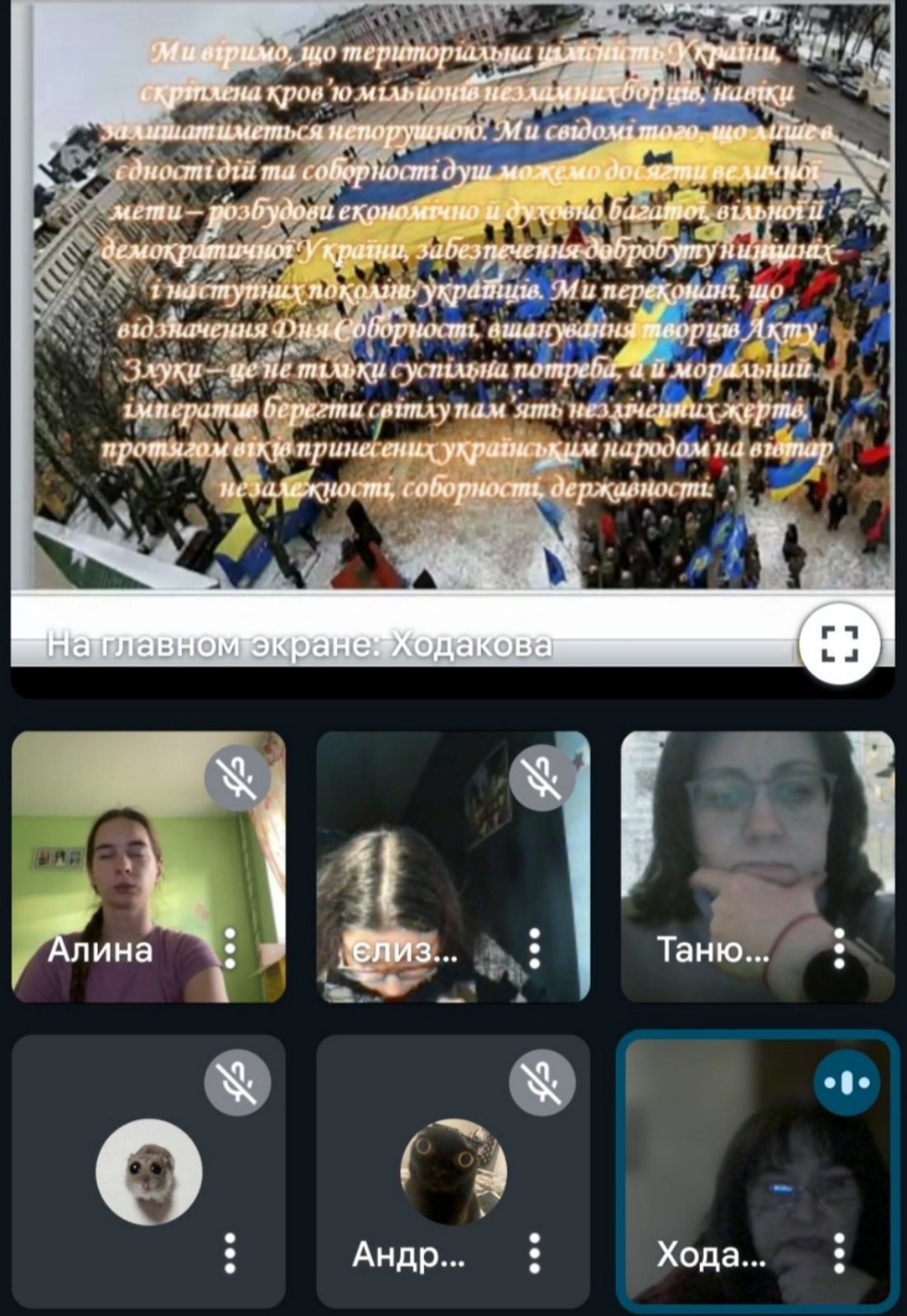The image size is (907, 1316).
Task: Open options menu on Алина's tile
Action: point(231,948)
